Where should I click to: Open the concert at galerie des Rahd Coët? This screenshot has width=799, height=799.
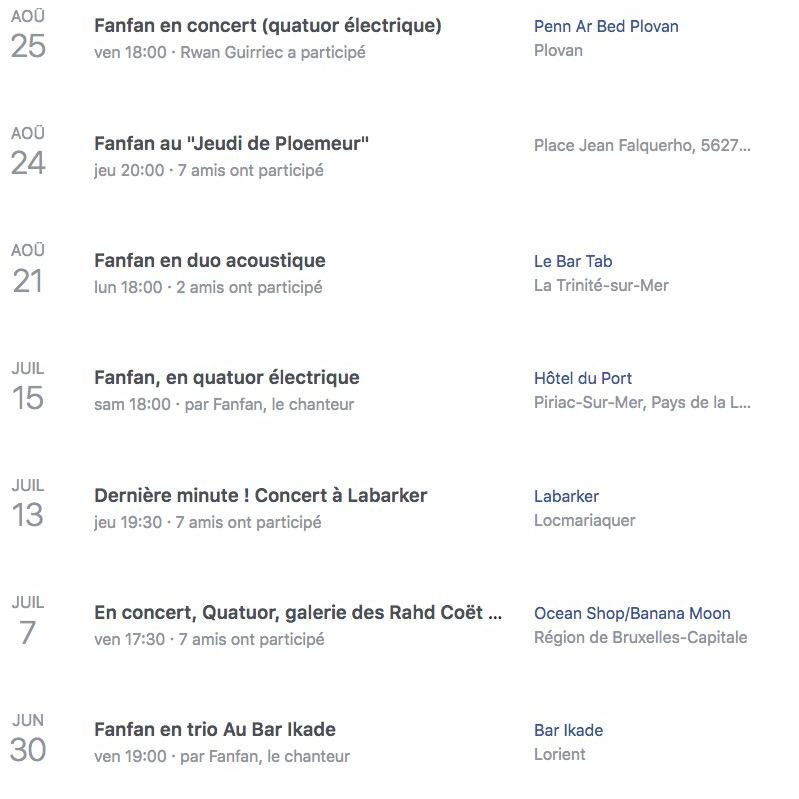coord(297,612)
